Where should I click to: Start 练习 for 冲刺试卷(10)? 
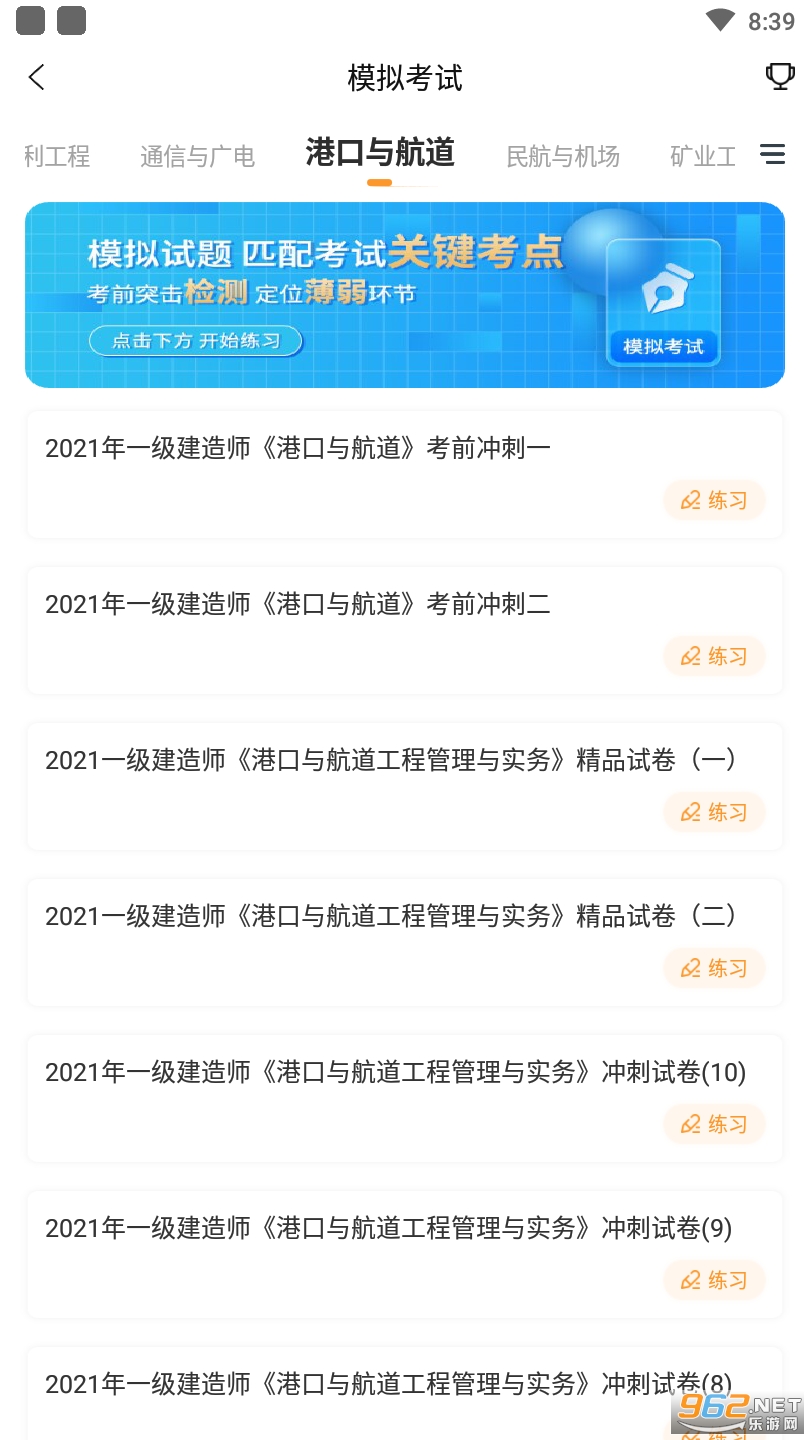pos(714,1124)
